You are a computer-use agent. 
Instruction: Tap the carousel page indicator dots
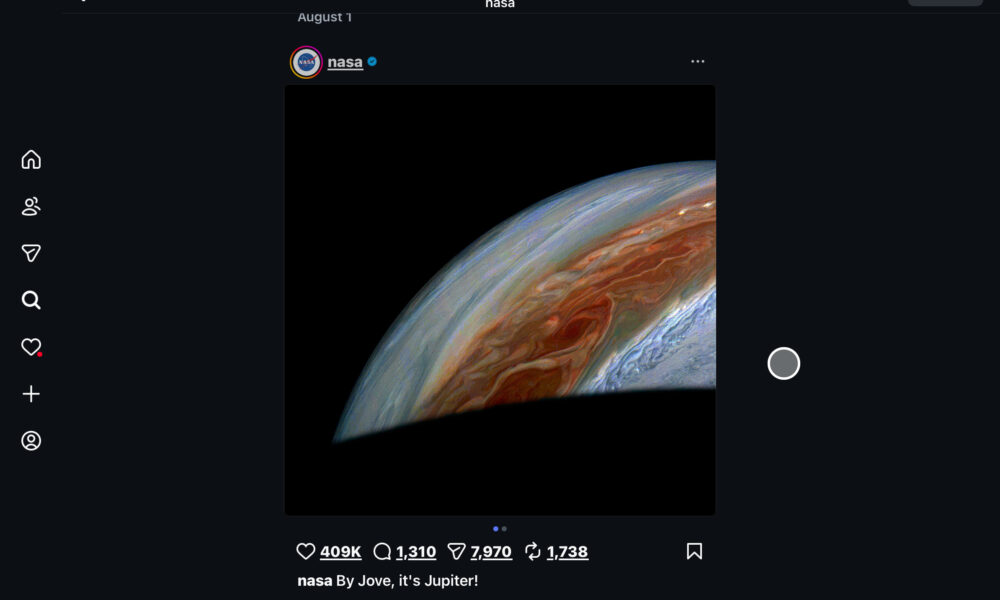(500, 528)
